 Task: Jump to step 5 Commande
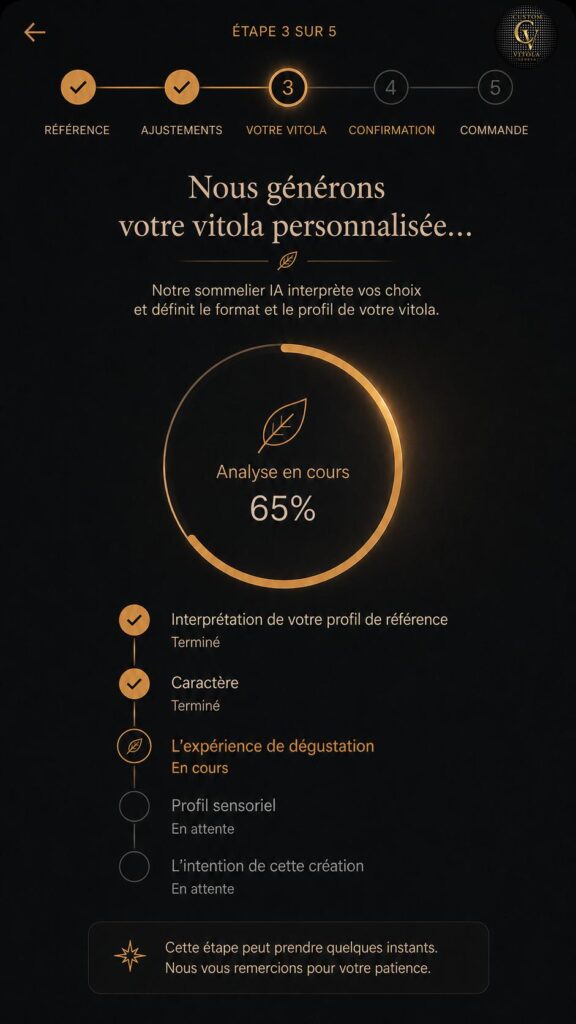pyautogui.click(x=495, y=88)
